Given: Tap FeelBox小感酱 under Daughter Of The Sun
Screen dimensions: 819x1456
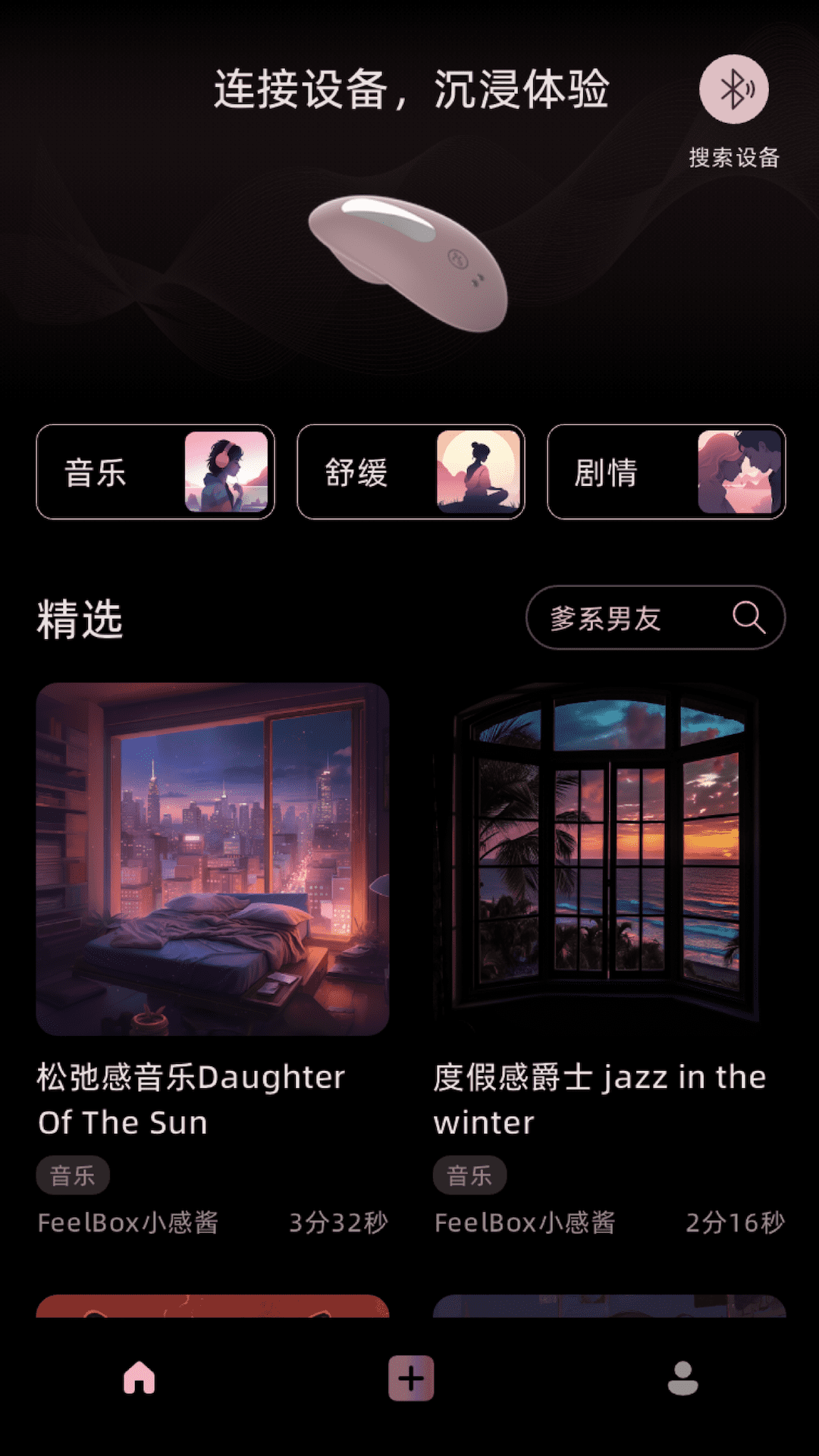Looking at the screenshot, I should pyautogui.click(x=127, y=1222).
